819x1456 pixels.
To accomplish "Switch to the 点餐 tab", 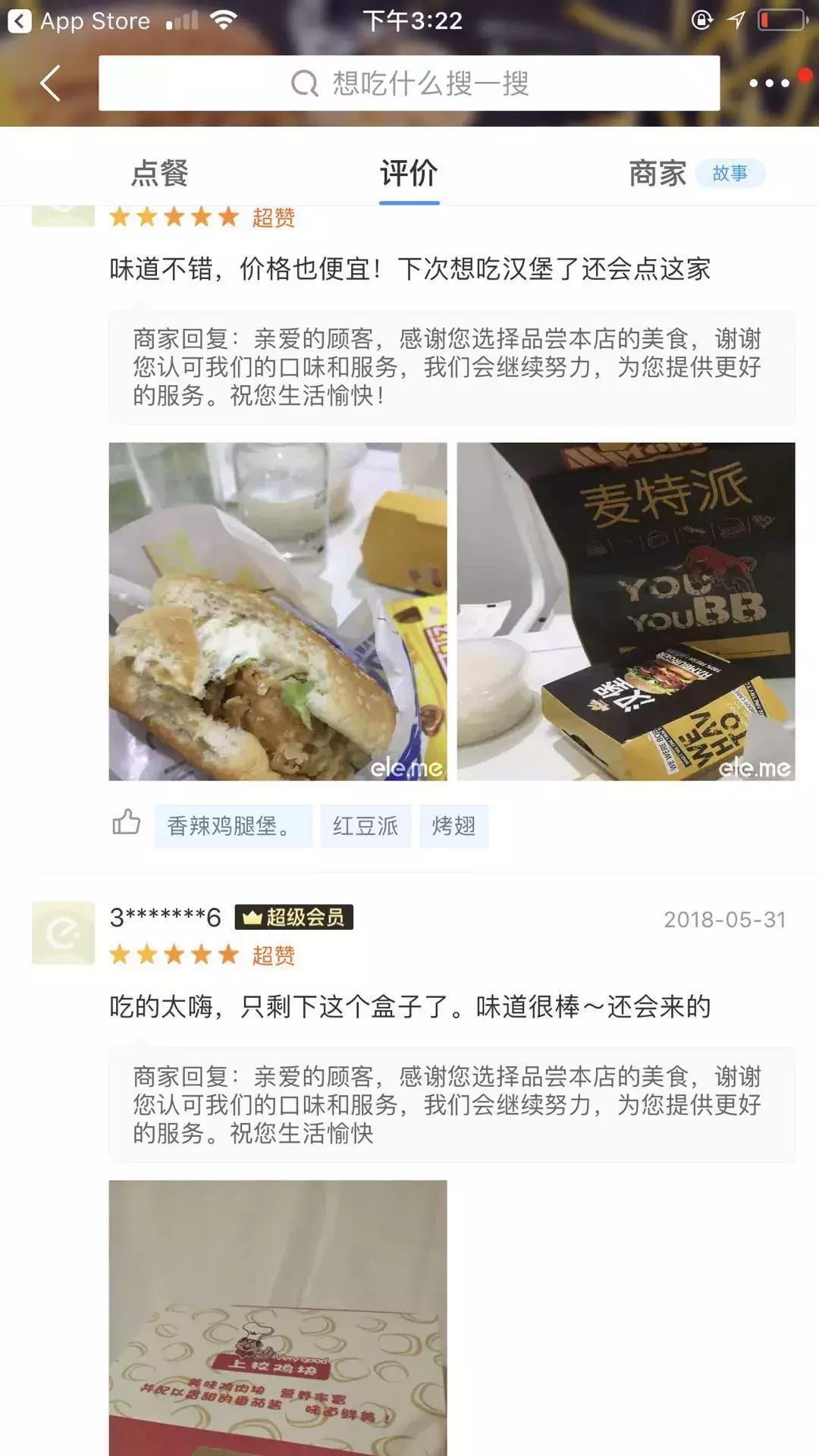I will pyautogui.click(x=160, y=174).
